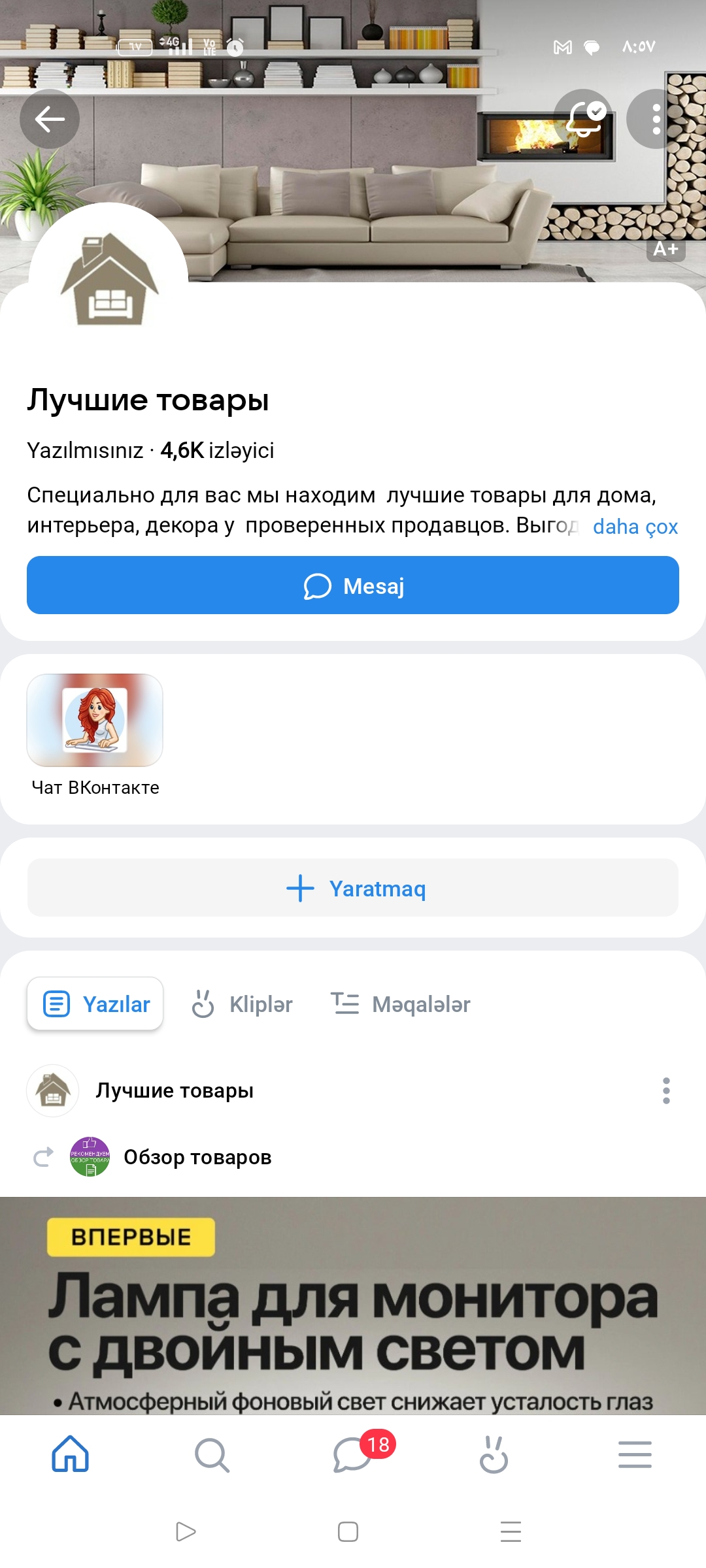Expand the description with daha çox
Image resolution: width=706 pixels, height=1568 pixels.
click(x=635, y=527)
